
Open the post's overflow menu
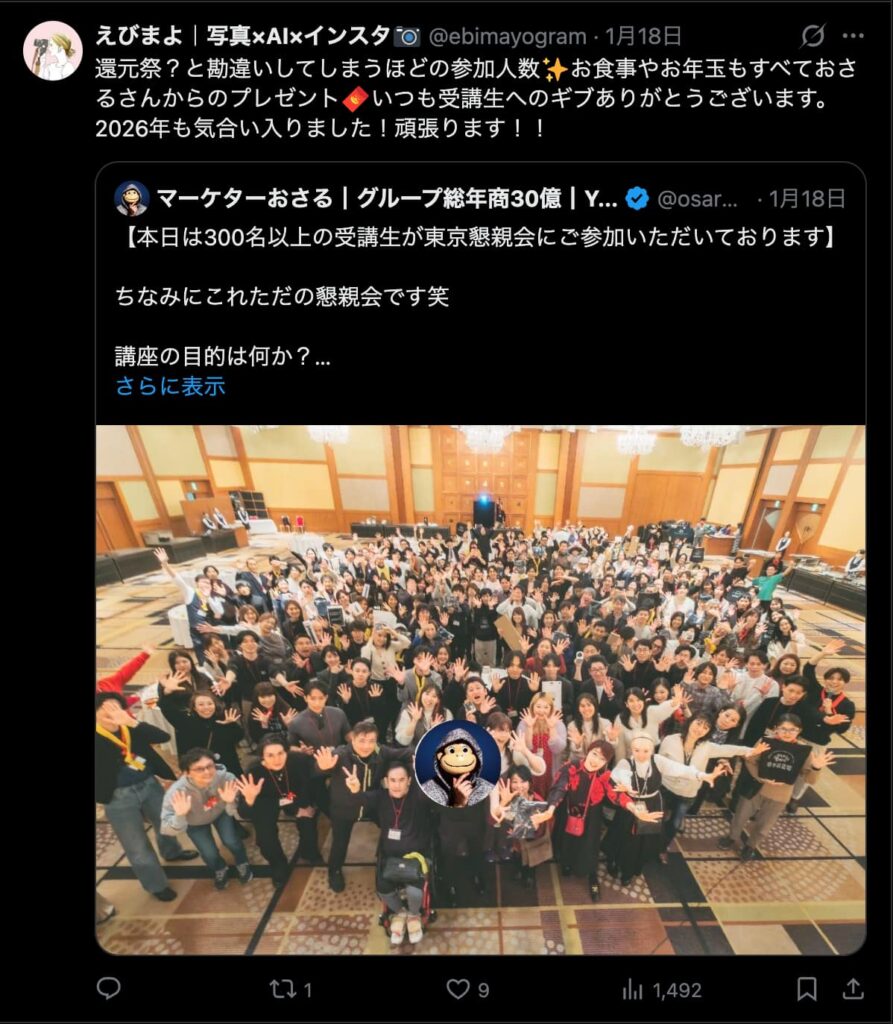[853, 37]
